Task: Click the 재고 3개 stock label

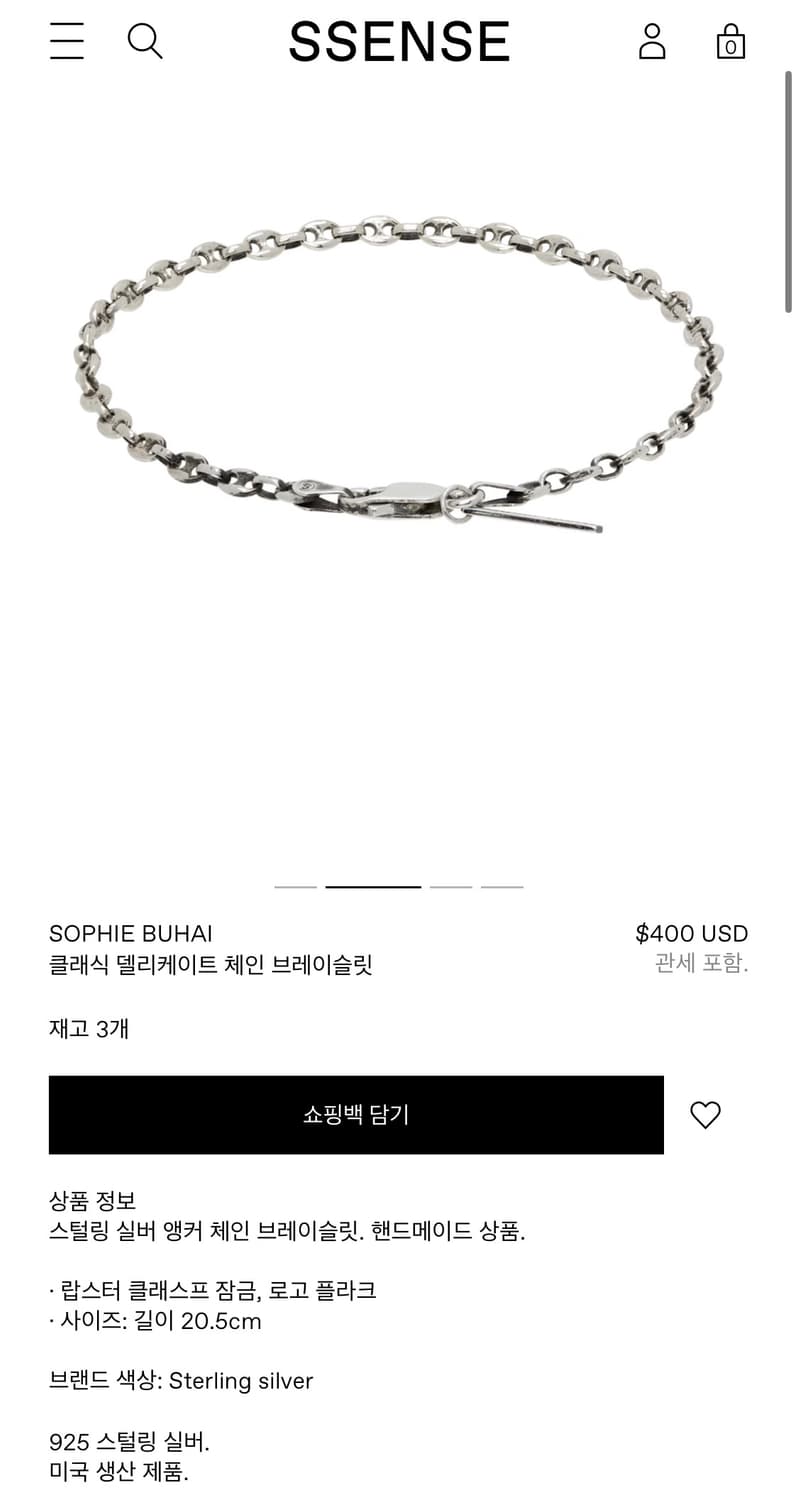Action: (x=87, y=1028)
